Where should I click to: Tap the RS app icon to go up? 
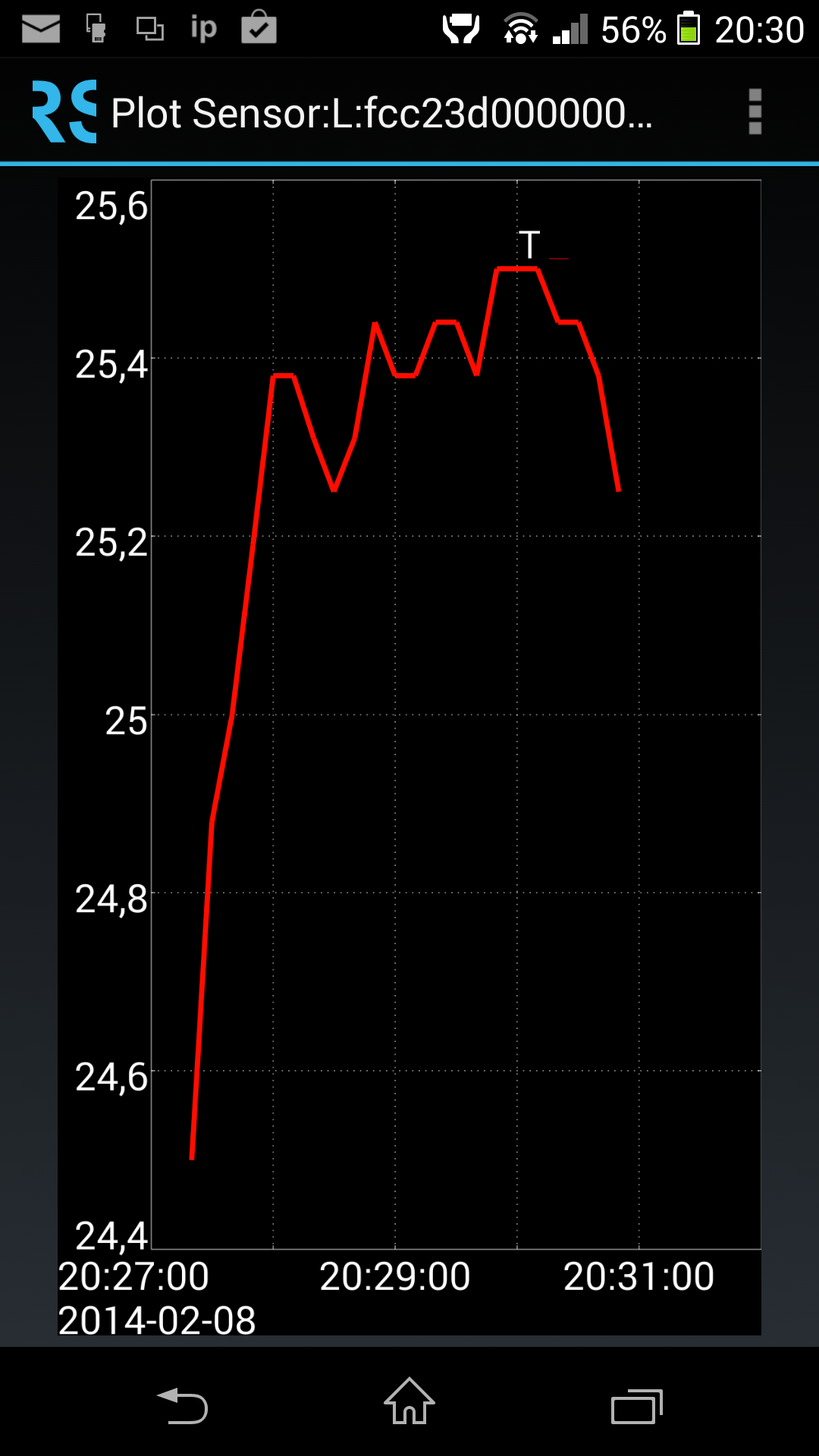click(64, 112)
